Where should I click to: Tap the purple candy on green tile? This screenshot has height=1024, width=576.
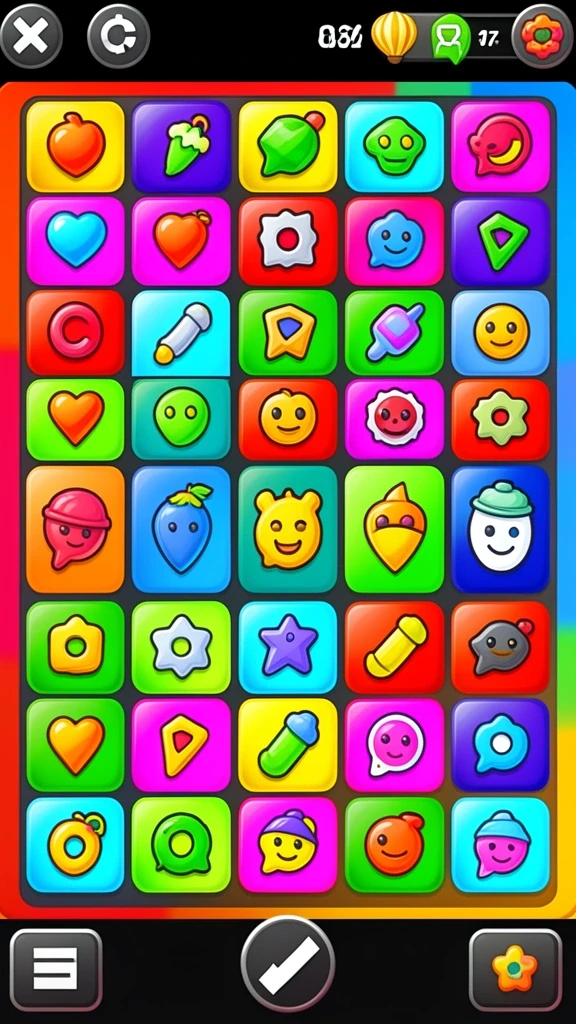394,332
